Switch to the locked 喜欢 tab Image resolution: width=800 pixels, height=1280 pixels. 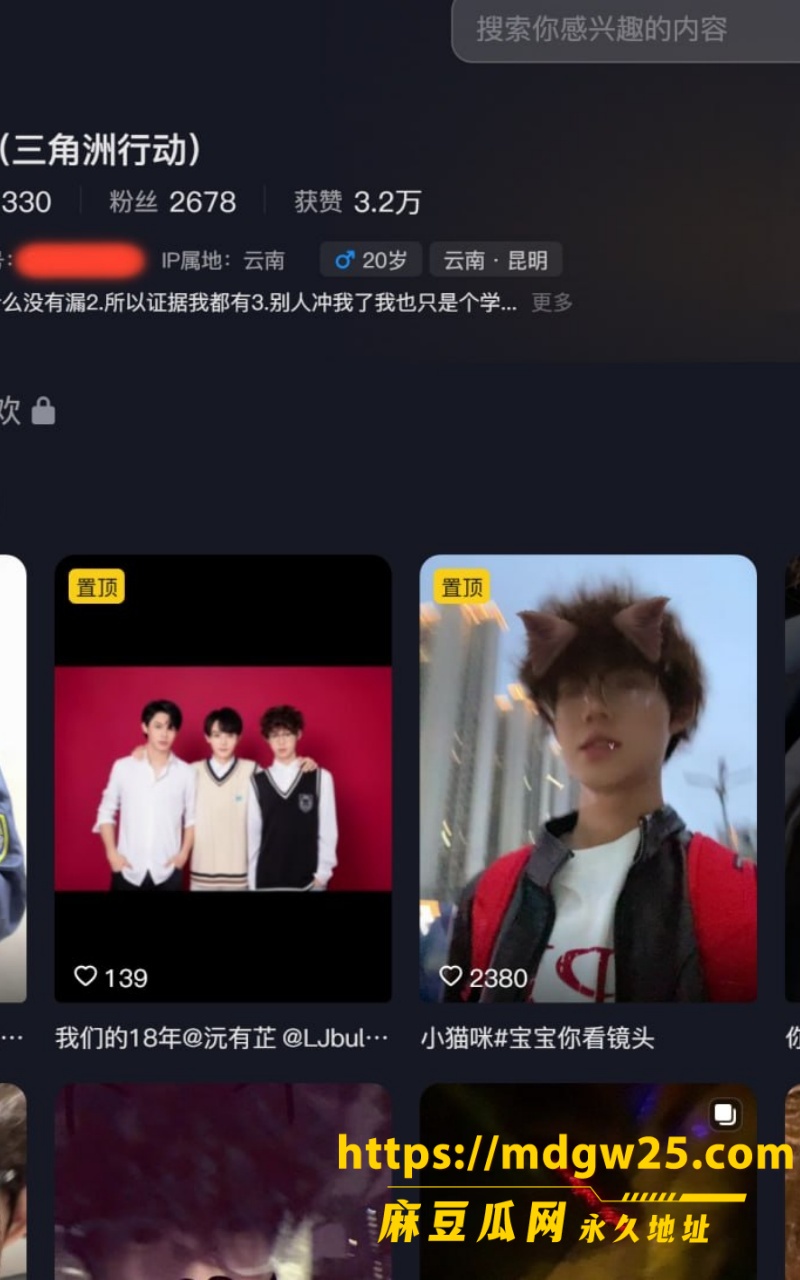click(x=26, y=410)
